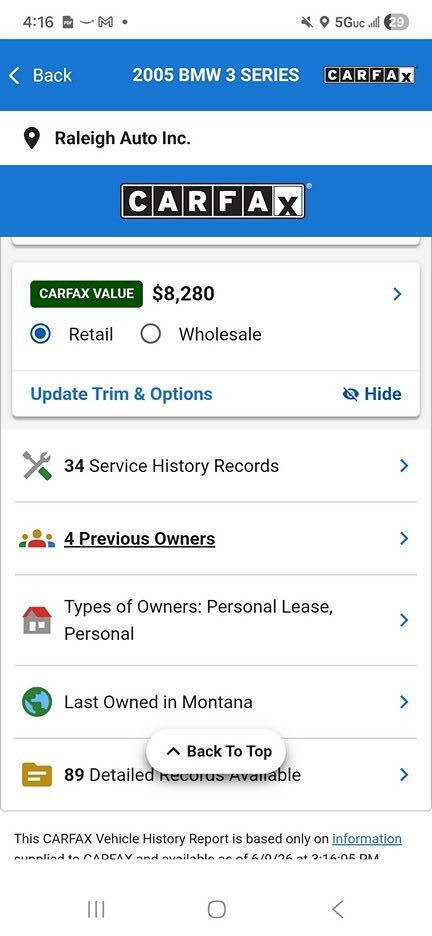Open the CARFAX Value details chevron

click(397, 294)
